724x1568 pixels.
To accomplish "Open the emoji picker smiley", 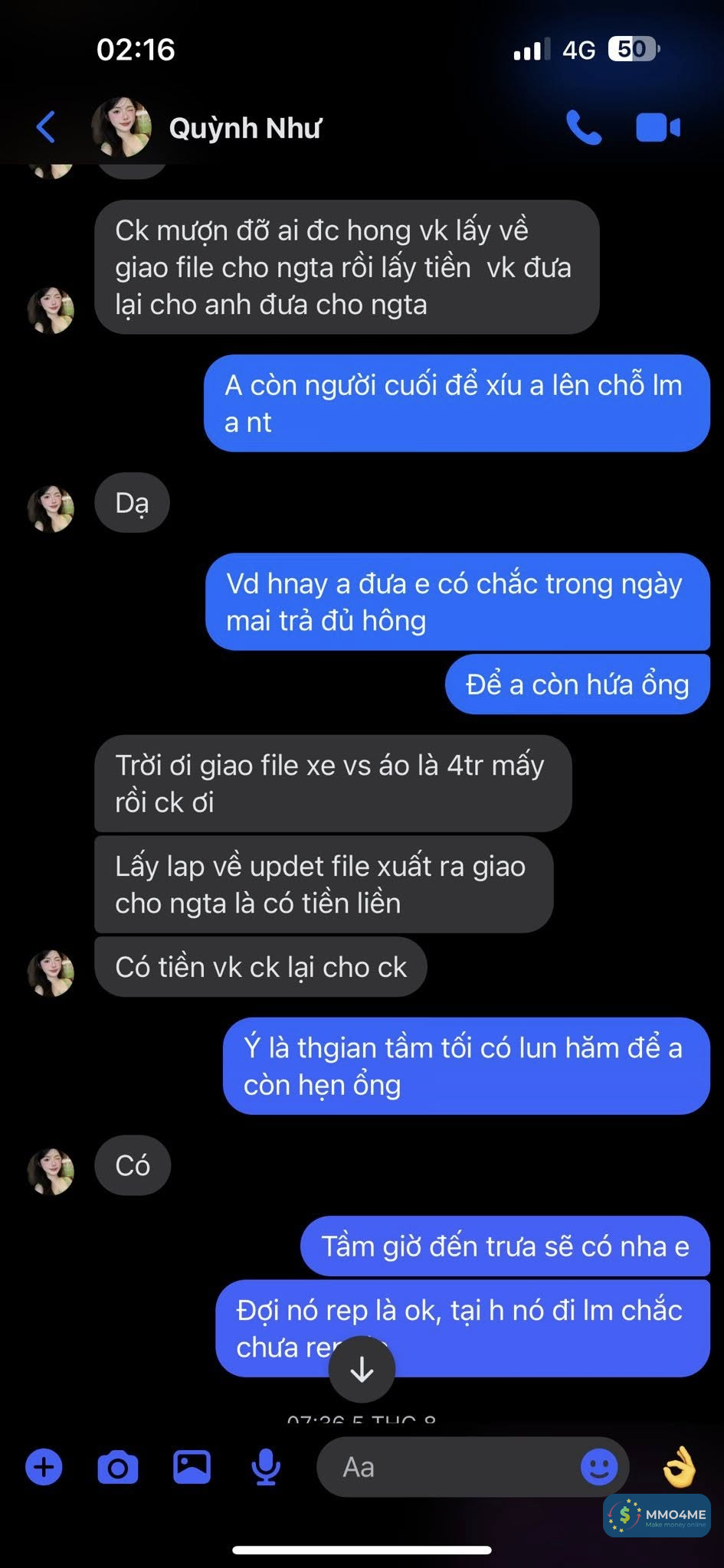I will pyautogui.click(x=598, y=1467).
